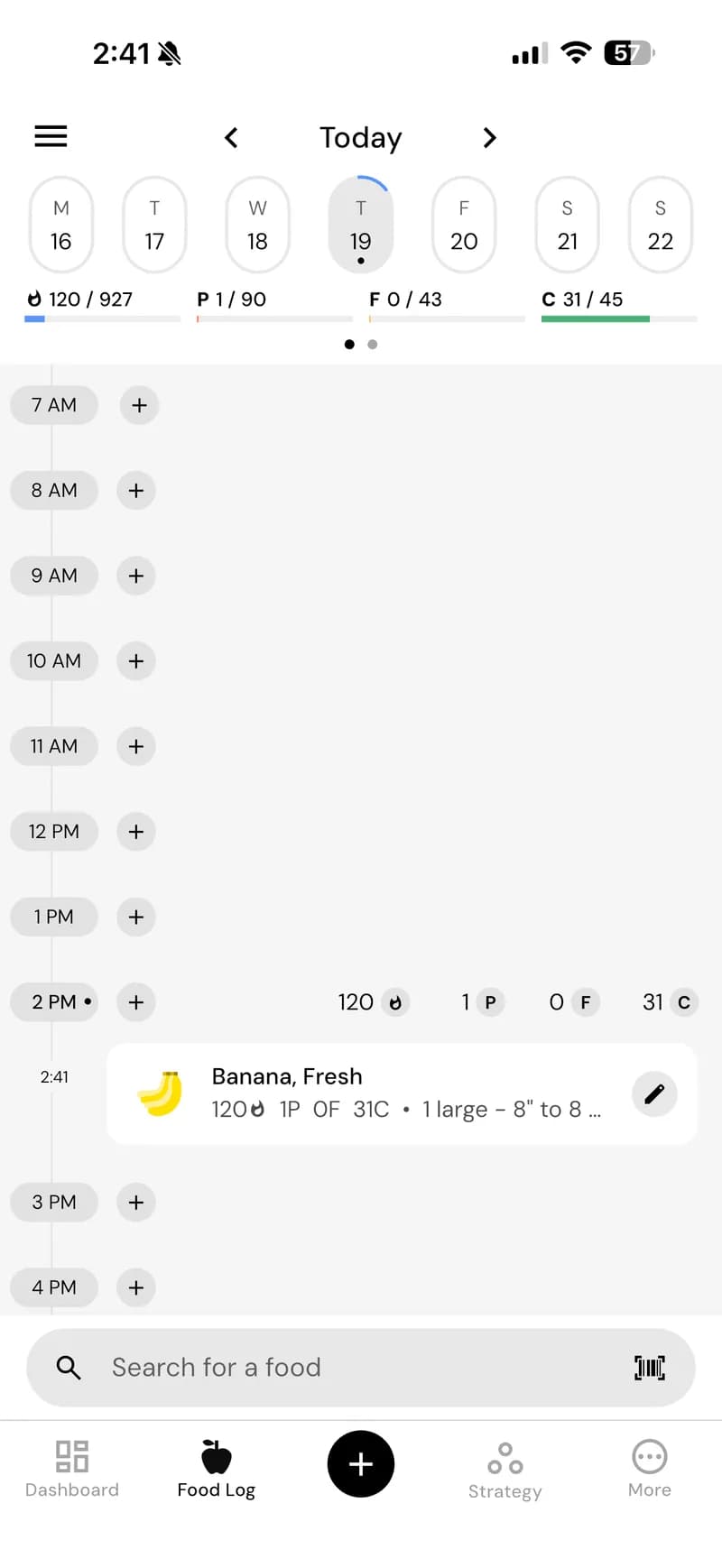Screen dimensions: 722x1568
Task: Tap the central black plus button
Action: [x=361, y=1465]
